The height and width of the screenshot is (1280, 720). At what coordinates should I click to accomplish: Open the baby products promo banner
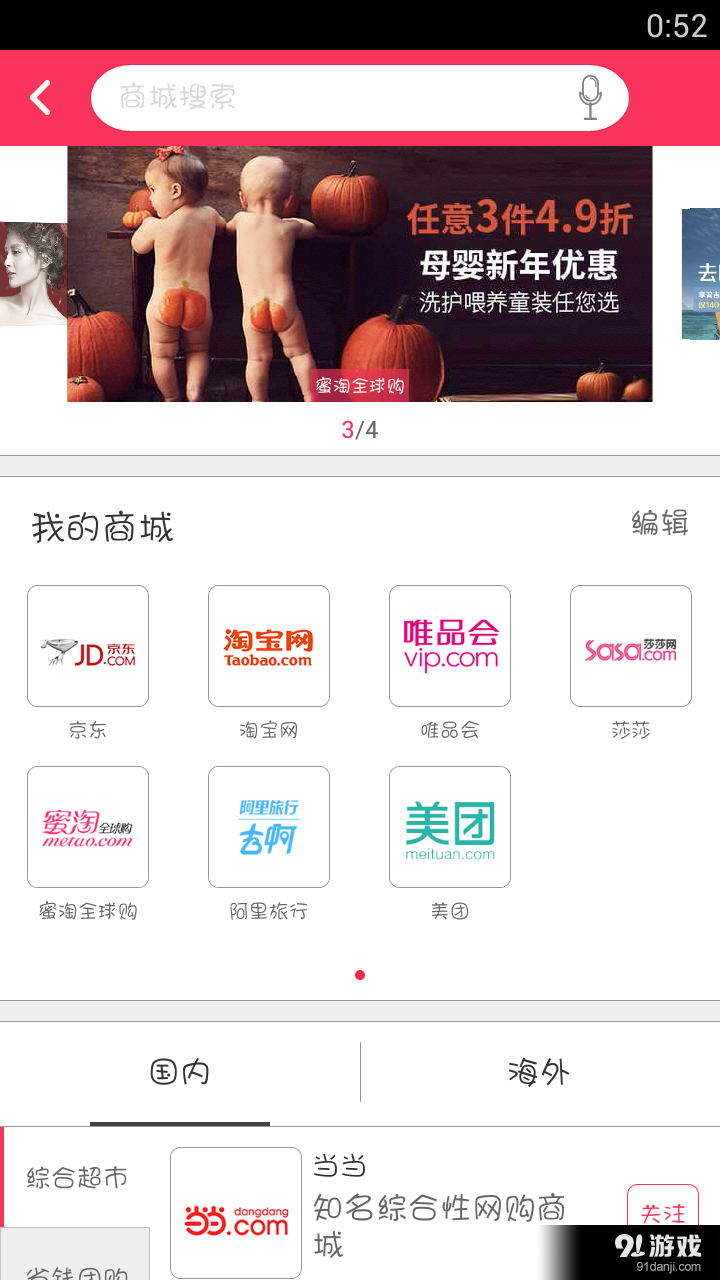tap(360, 275)
